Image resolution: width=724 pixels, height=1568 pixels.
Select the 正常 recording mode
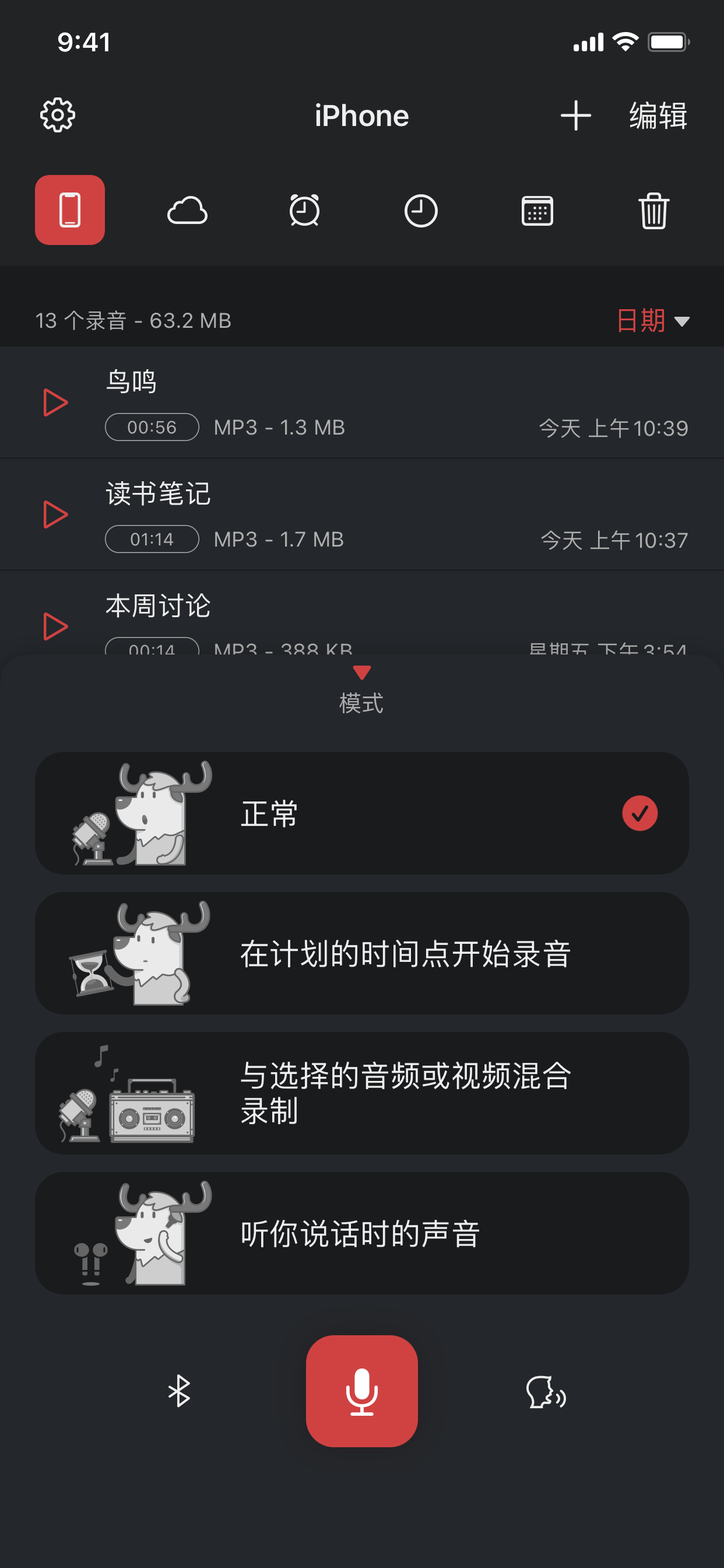coord(361,813)
